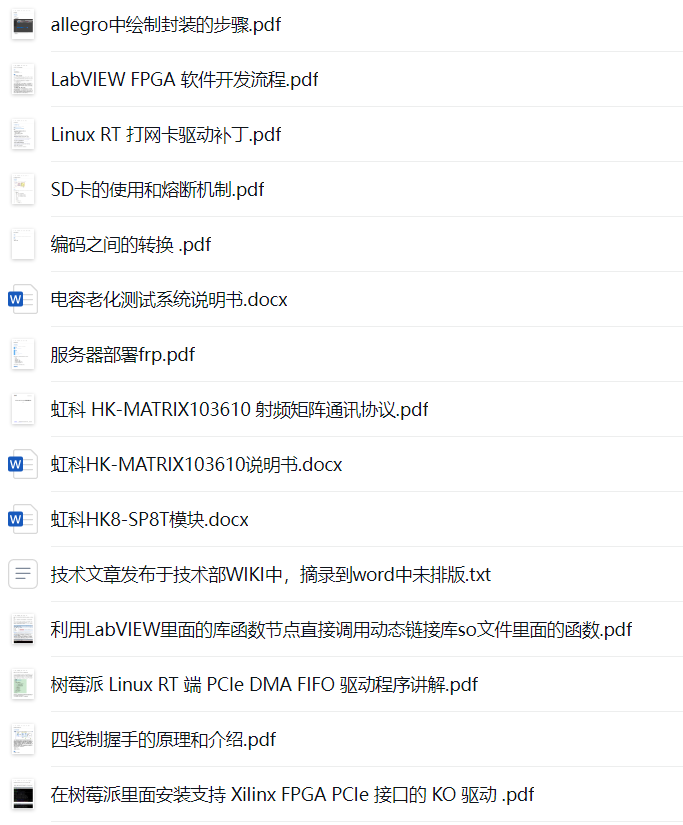Open 虹科HK-MATRIX103610说明书.docx
The width and height of the screenshot is (683, 825).
[196, 465]
